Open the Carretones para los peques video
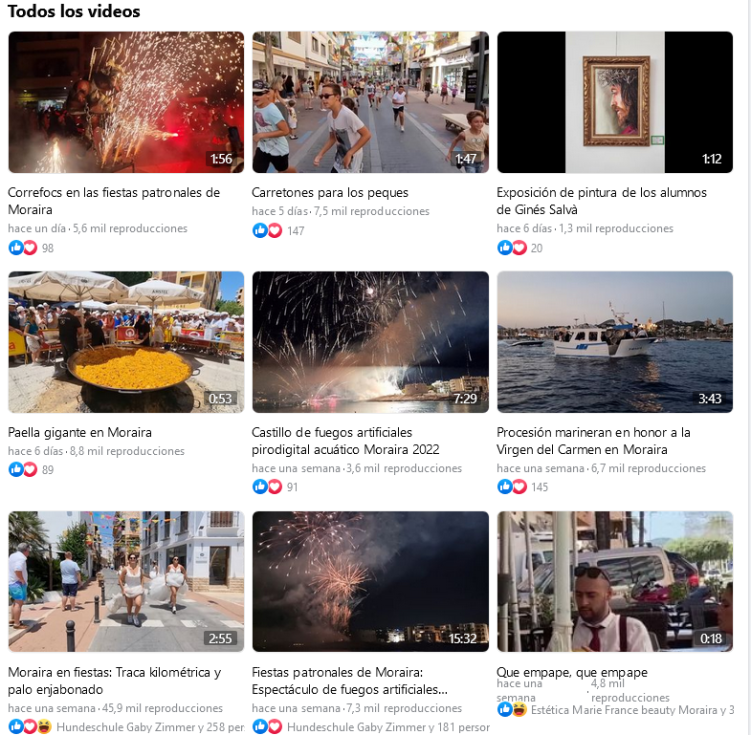This screenshot has height=735, width=751. point(370,102)
